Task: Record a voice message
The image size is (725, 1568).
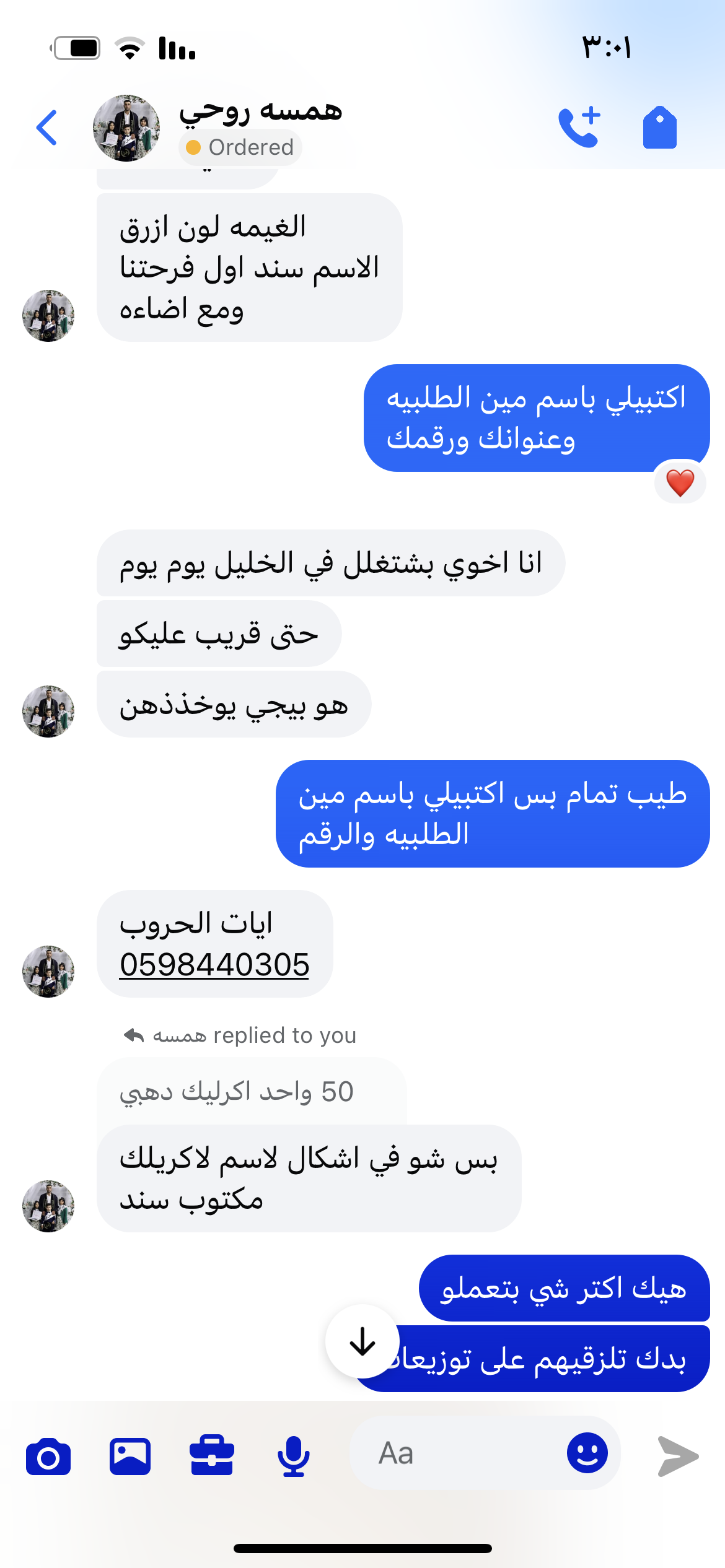Action: pyautogui.click(x=294, y=1457)
